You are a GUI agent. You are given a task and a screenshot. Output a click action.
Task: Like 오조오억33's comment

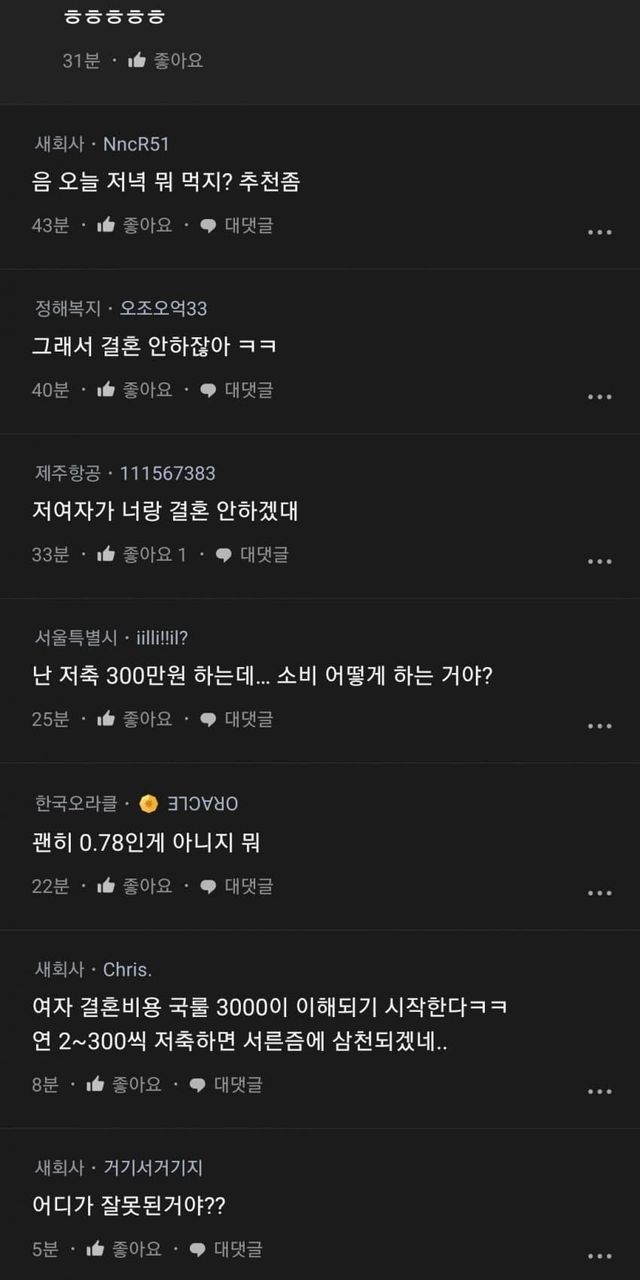click(135, 390)
